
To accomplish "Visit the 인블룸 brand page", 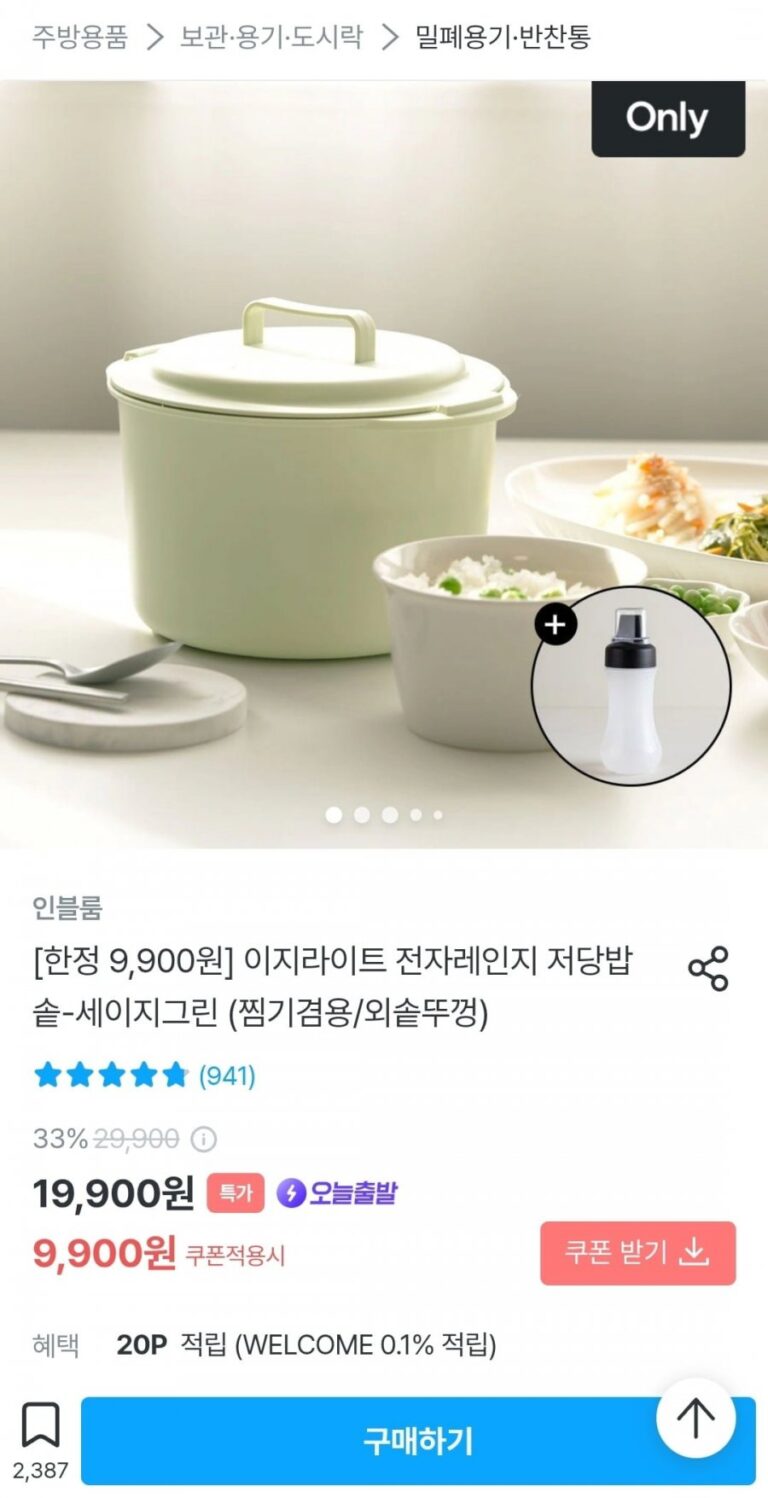I will (x=67, y=907).
